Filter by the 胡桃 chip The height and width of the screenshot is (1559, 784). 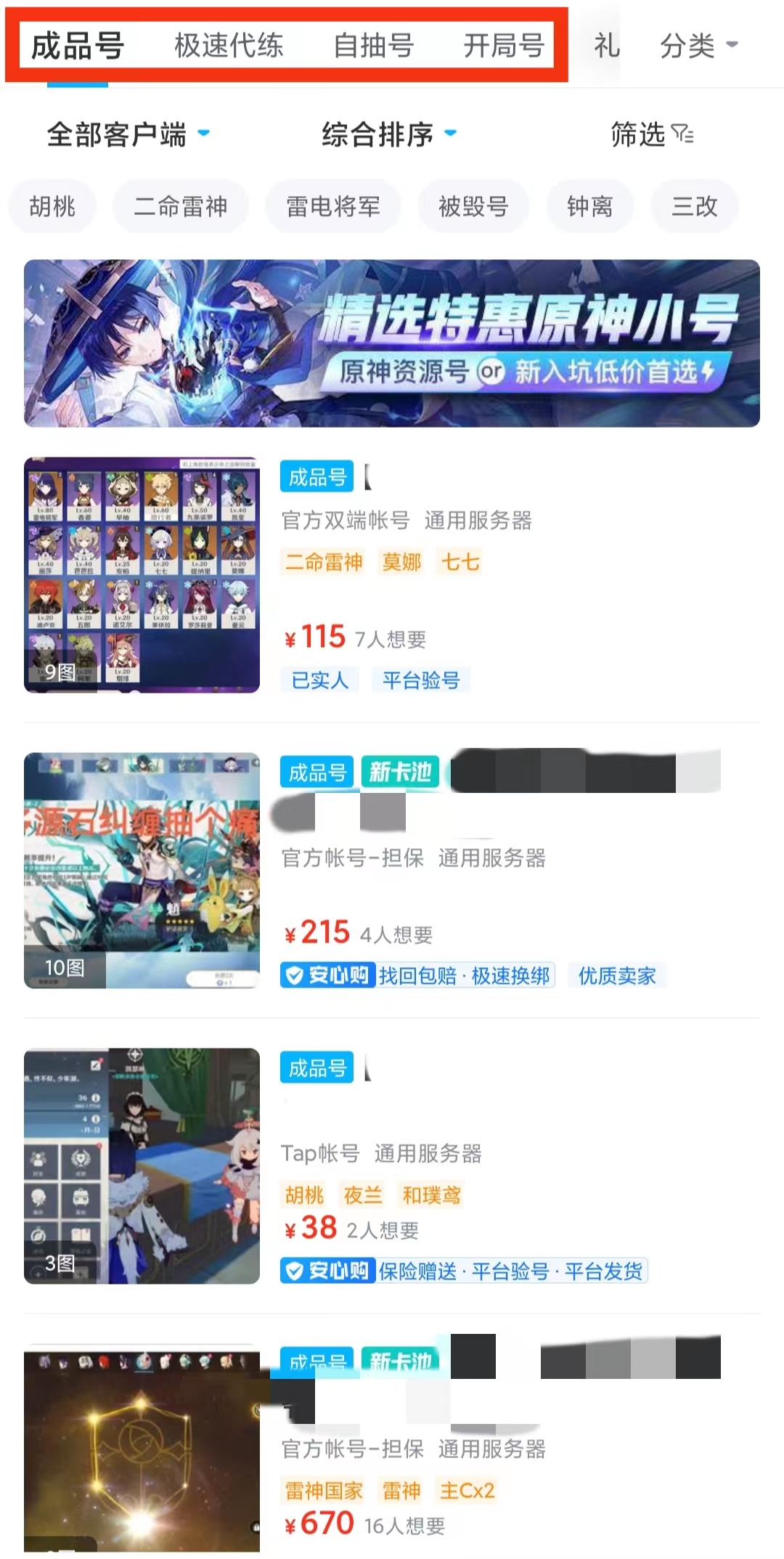coord(52,207)
